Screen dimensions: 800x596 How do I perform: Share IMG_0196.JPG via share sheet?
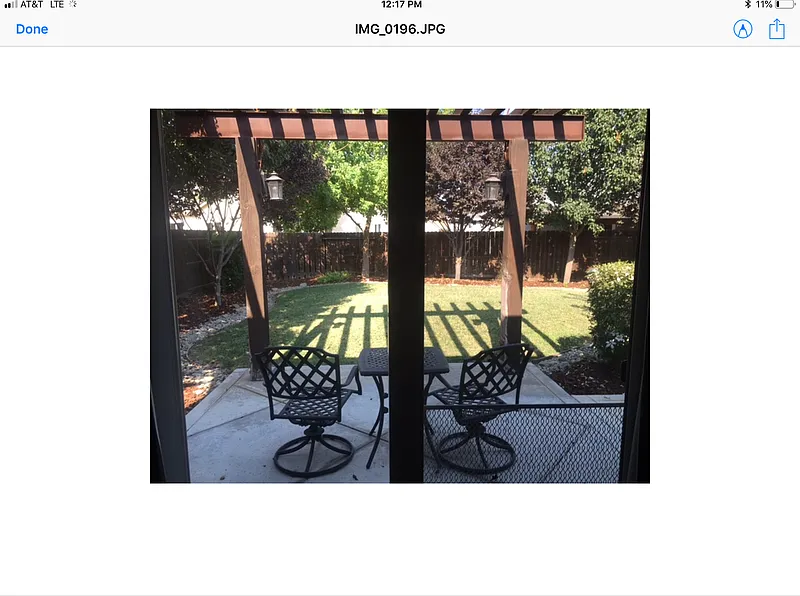(x=777, y=29)
